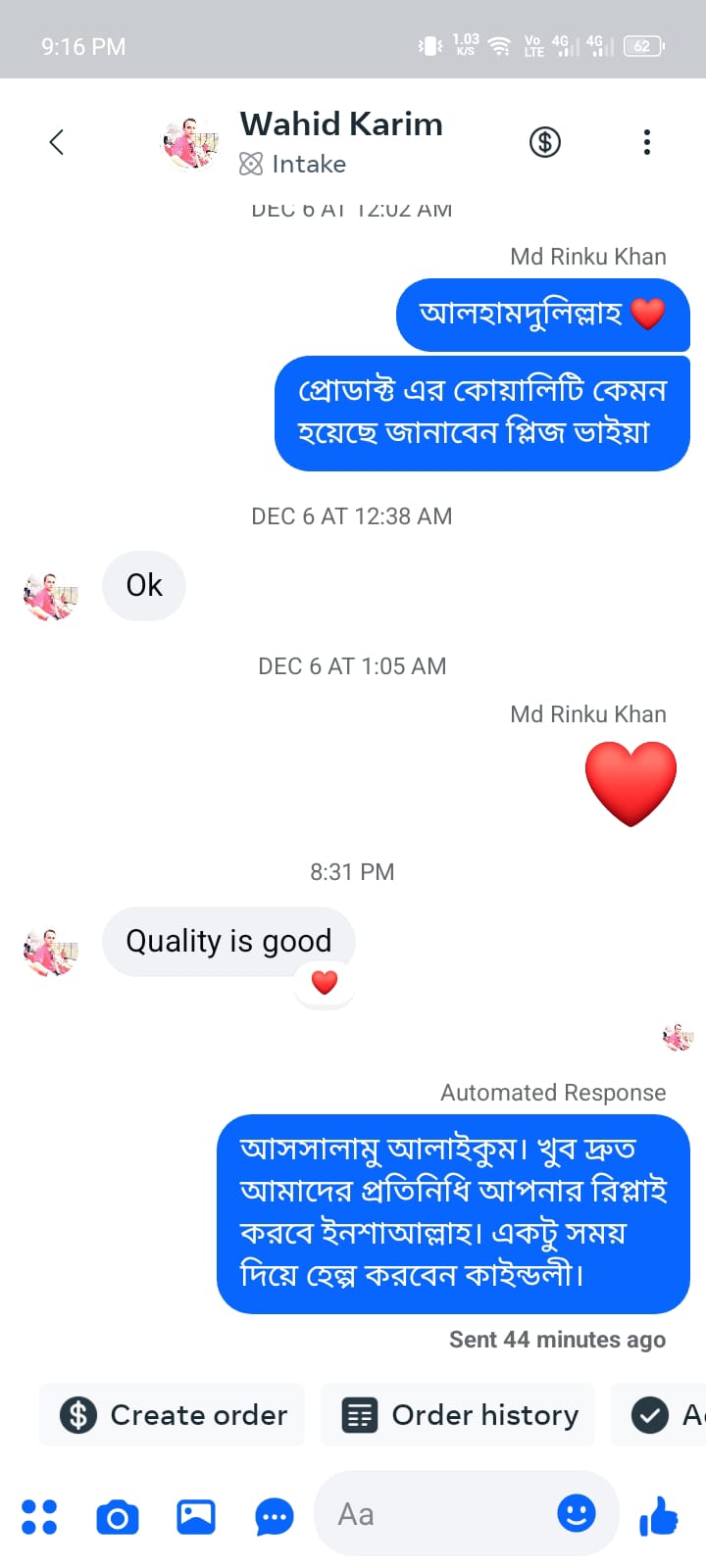
Task: Open saved replies chat bubble icon
Action: pos(274,1517)
